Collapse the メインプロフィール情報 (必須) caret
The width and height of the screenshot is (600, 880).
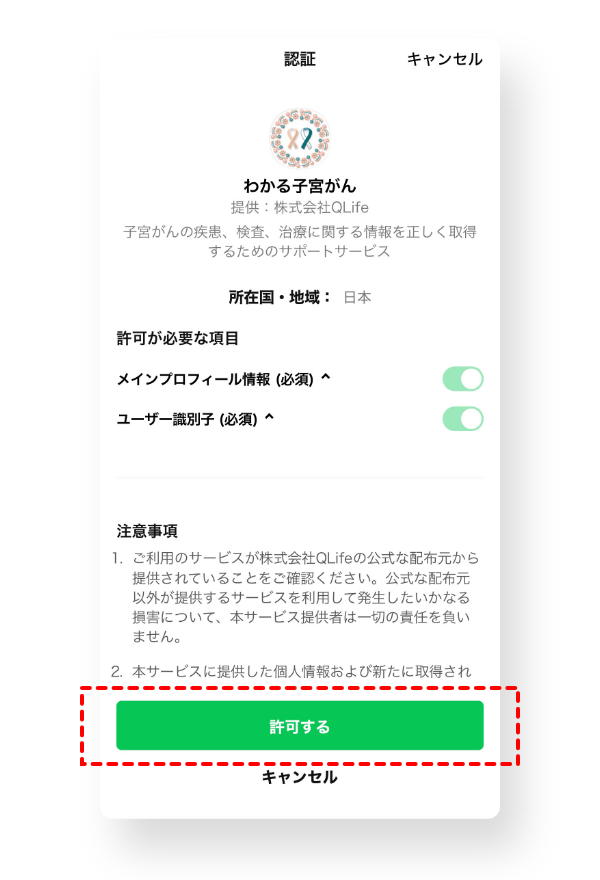point(326,379)
